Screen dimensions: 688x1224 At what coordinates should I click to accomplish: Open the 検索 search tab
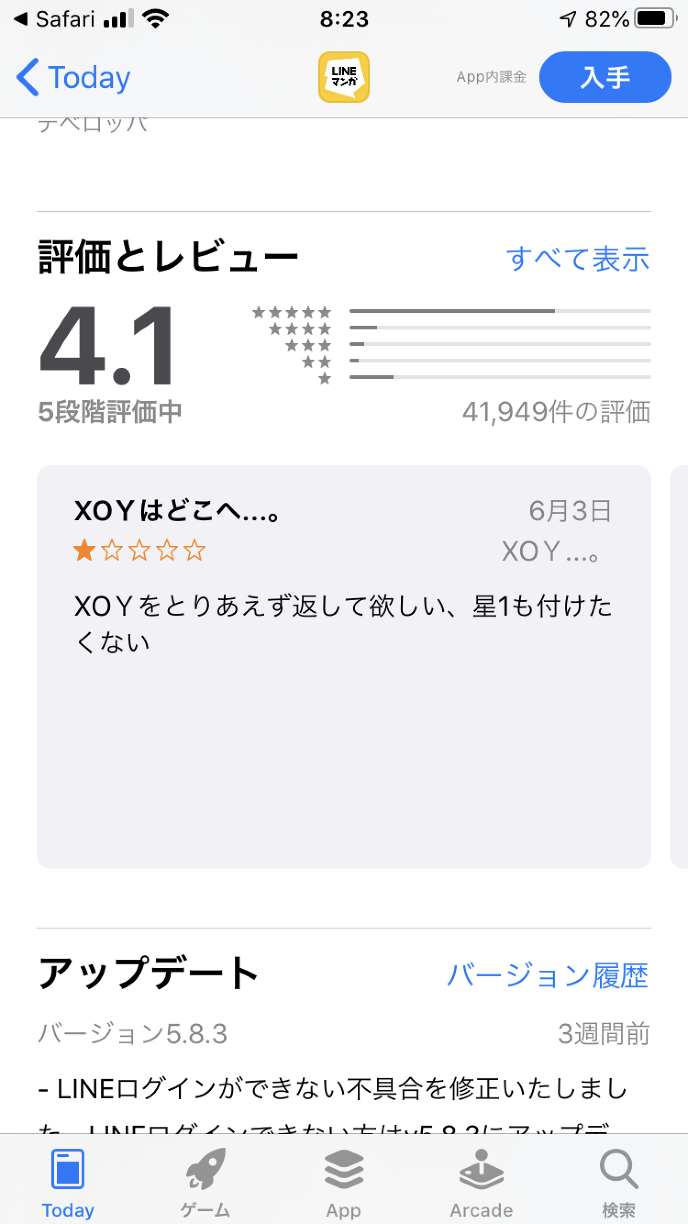(x=619, y=1183)
